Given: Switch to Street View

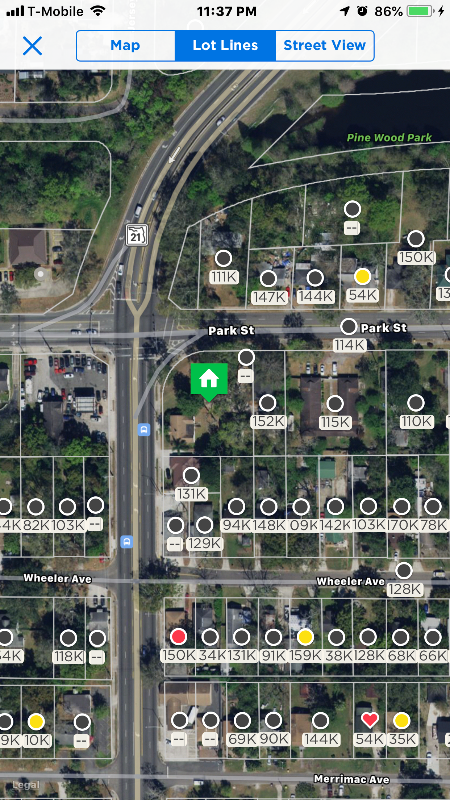Looking at the screenshot, I should point(324,45).
